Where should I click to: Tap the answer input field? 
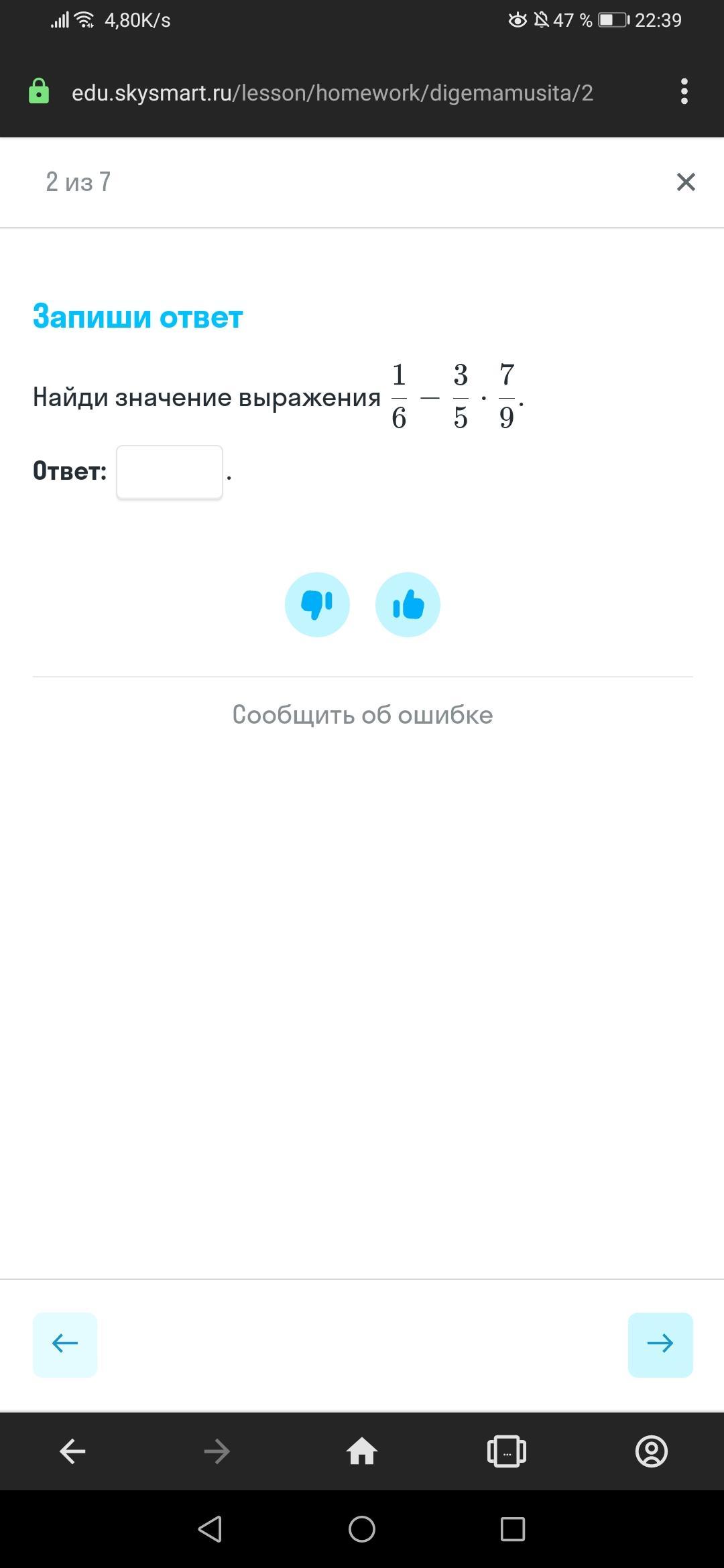click(170, 472)
